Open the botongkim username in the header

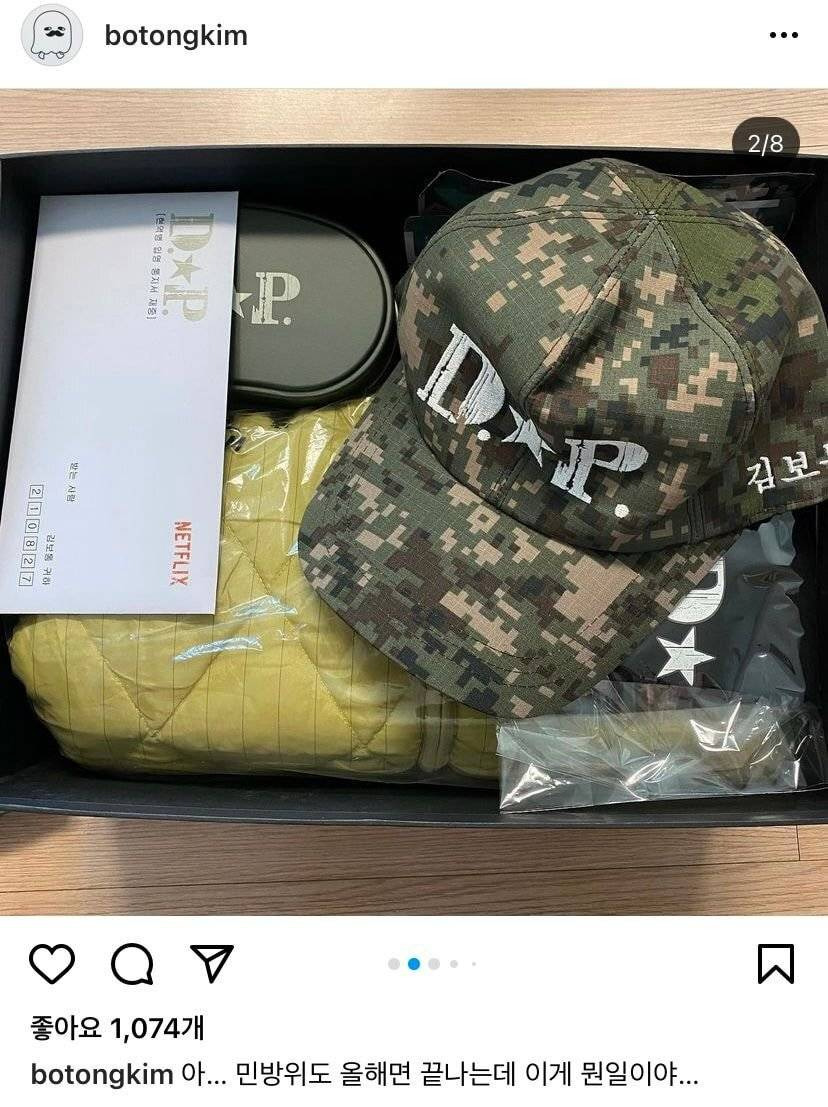point(176,36)
